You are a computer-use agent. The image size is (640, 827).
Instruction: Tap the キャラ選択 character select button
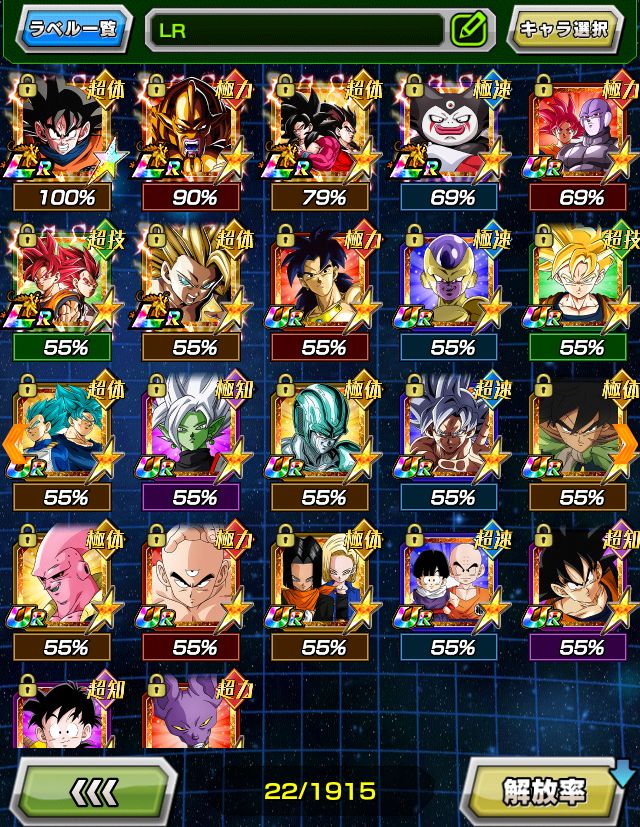click(x=565, y=29)
